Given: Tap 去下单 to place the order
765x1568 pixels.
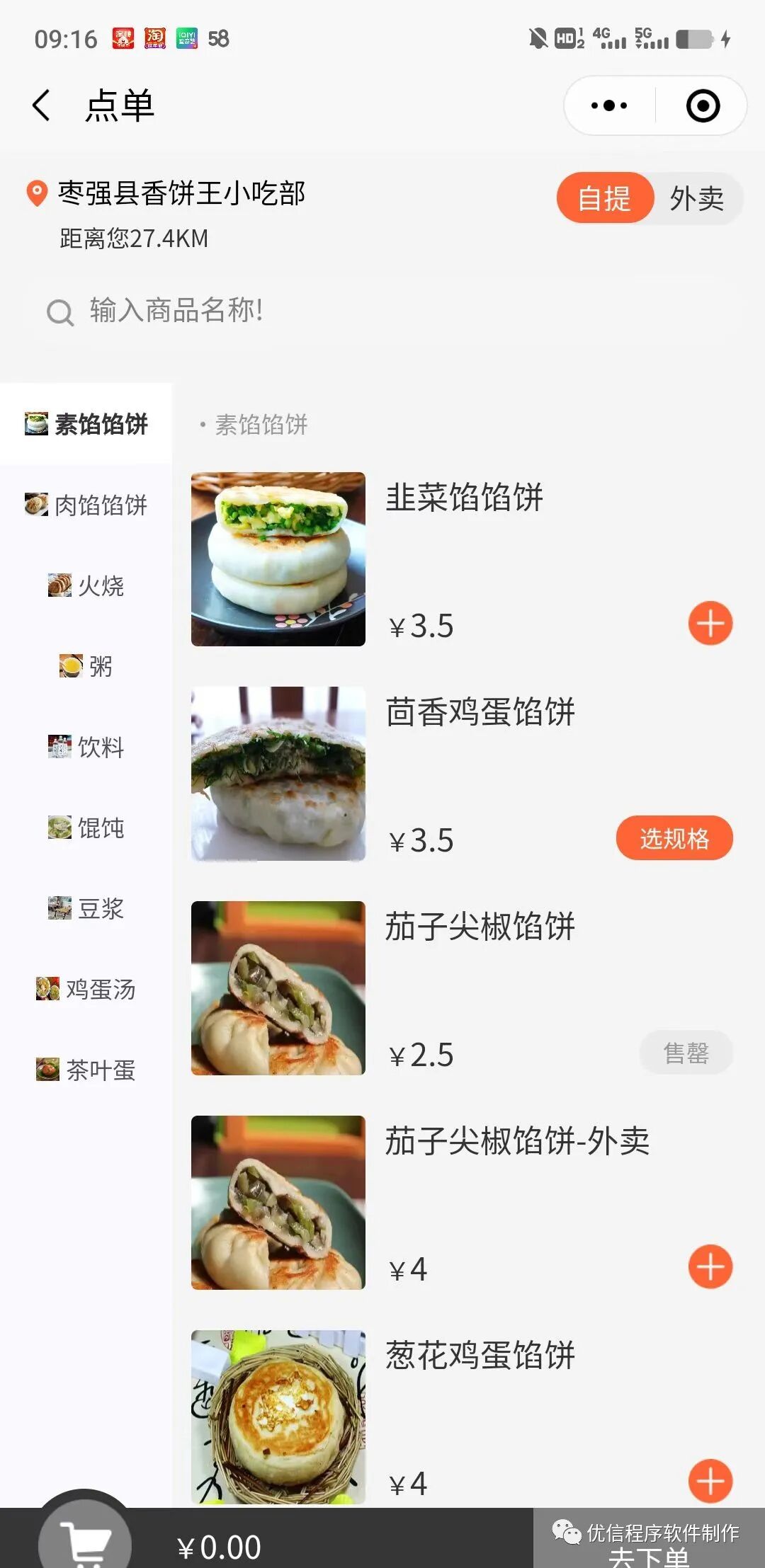Looking at the screenshot, I should point(648,1554).
